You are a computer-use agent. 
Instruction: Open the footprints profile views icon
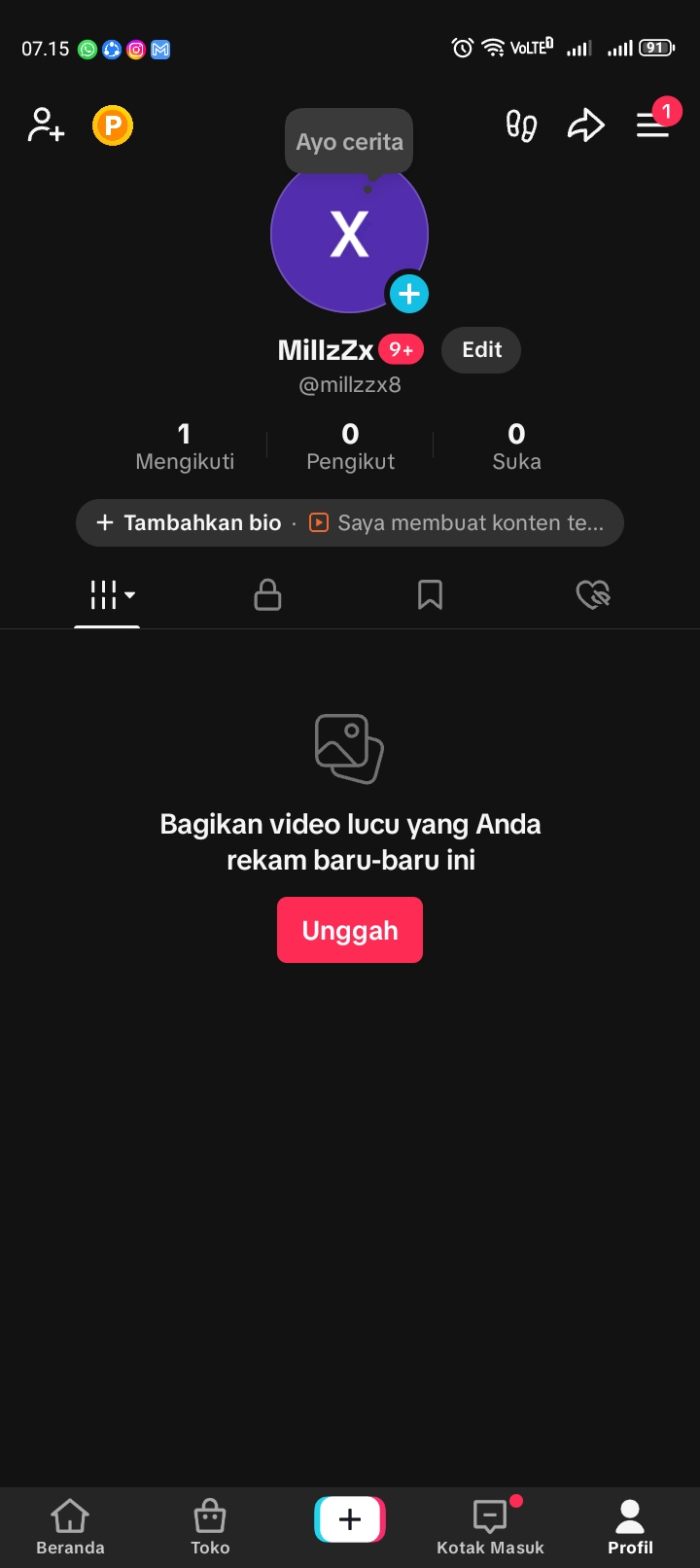[521, 125]
